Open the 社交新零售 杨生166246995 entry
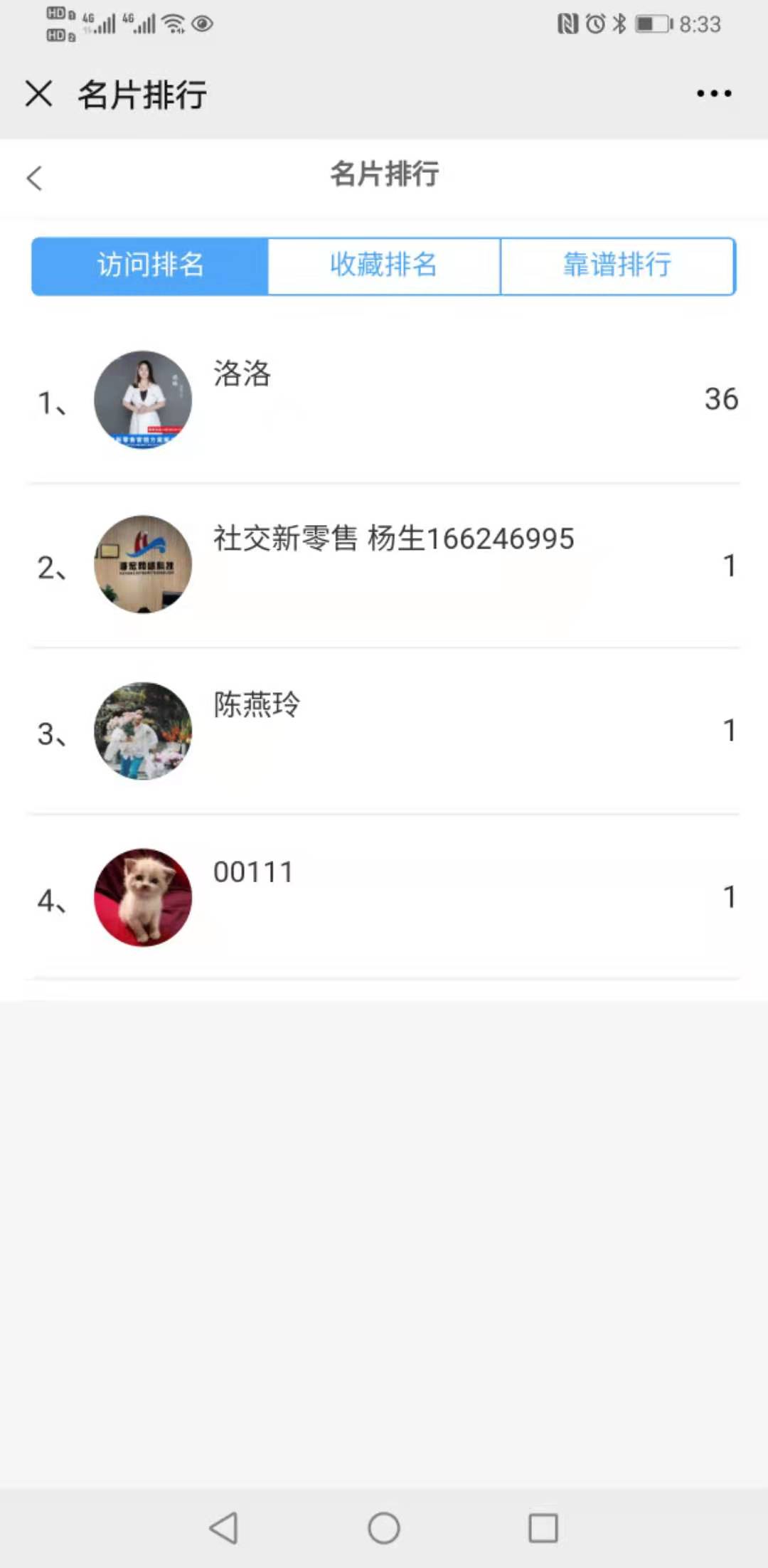768x1568 pixels. click(x=384, y=566)
